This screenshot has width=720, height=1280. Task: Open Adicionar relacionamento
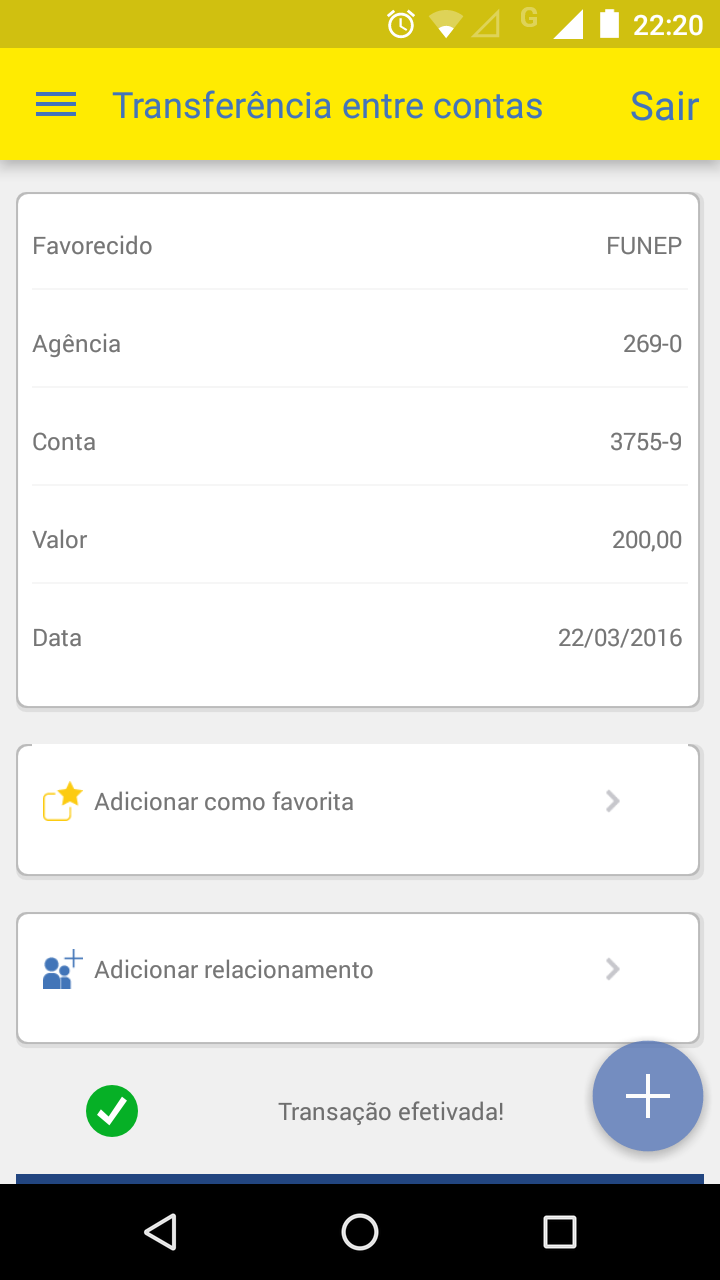[x=358, y=978]
